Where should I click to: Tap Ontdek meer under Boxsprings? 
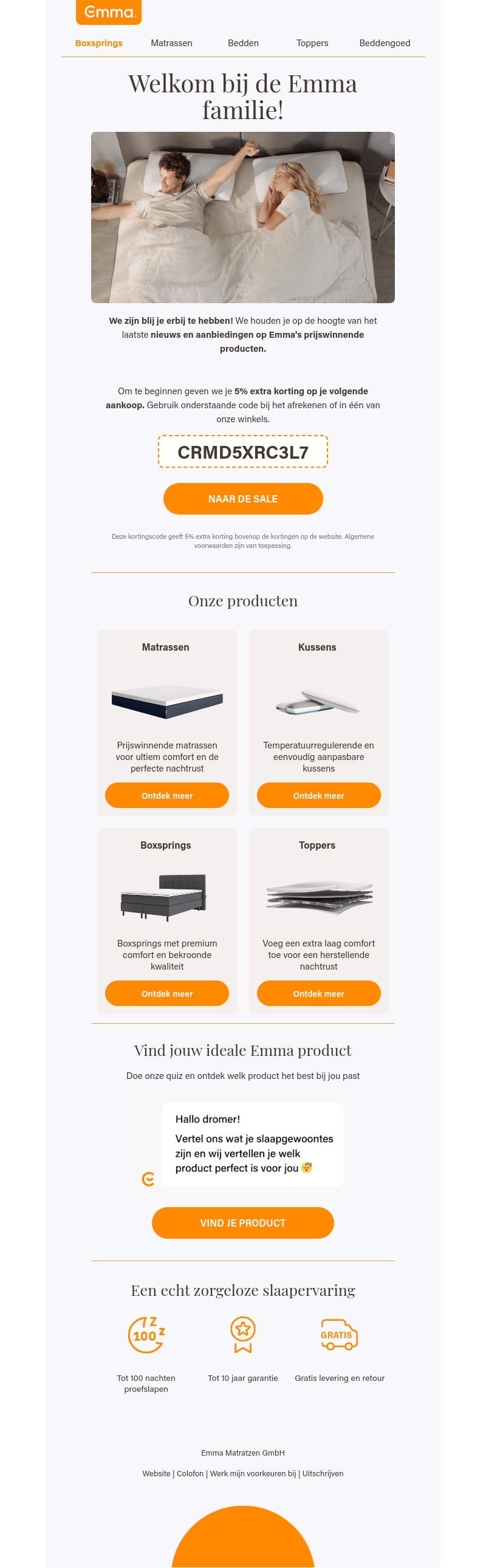pyautogui.click(x=167, y=993)
